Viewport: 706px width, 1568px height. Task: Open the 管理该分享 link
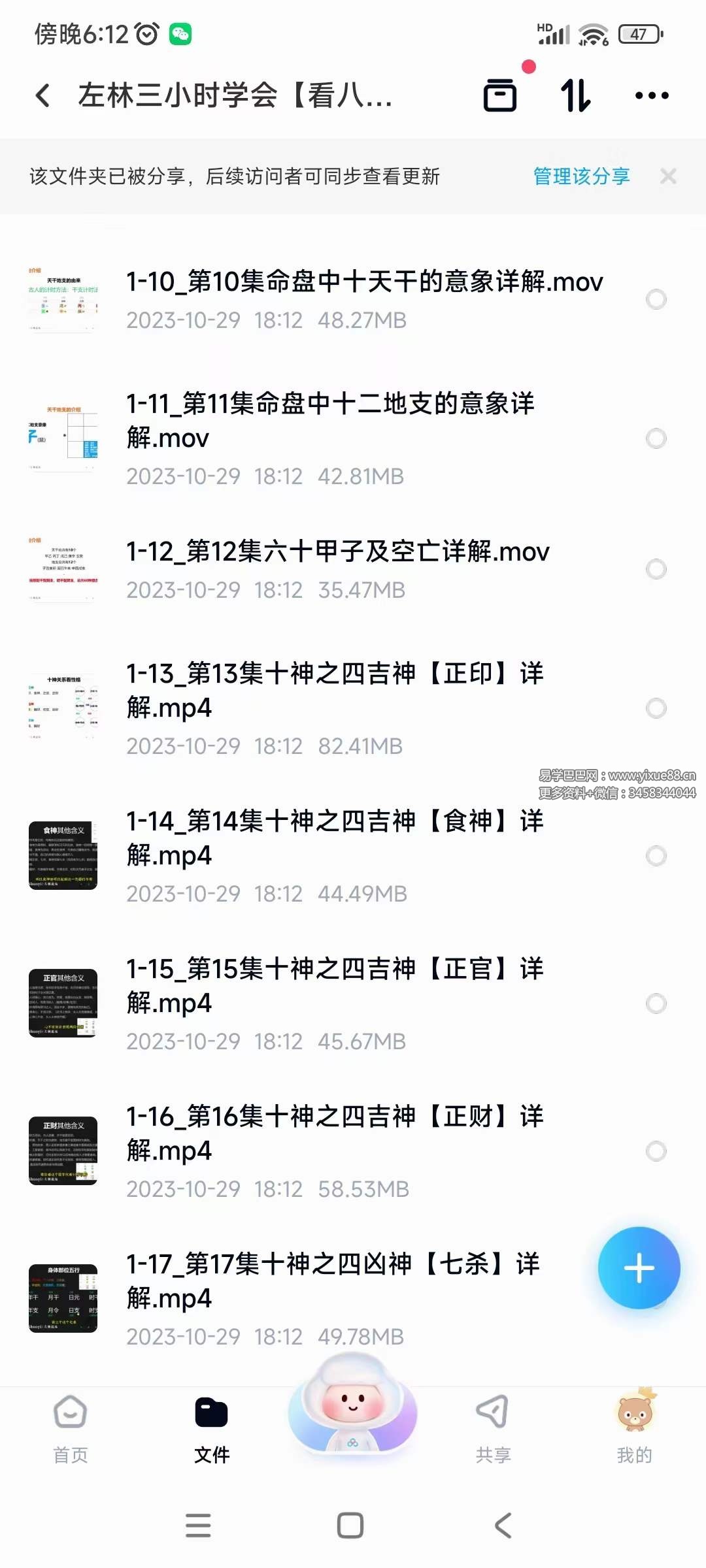pyautogui.click(x=580, y=175)
